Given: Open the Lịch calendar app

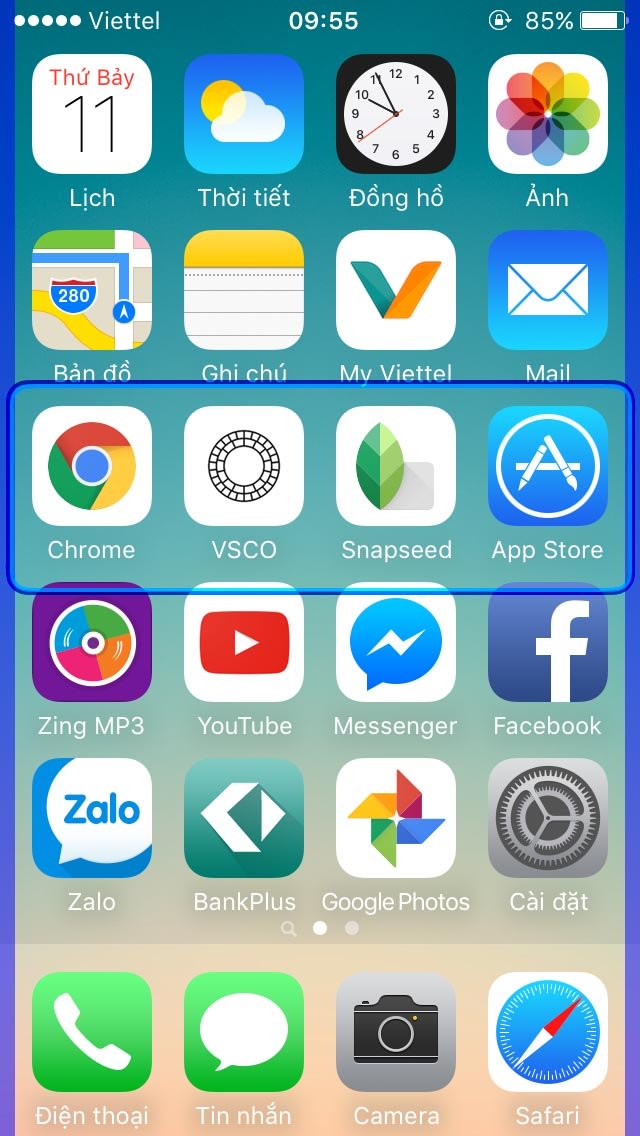Looking at the screenshot, I should [x=92, y=114].
